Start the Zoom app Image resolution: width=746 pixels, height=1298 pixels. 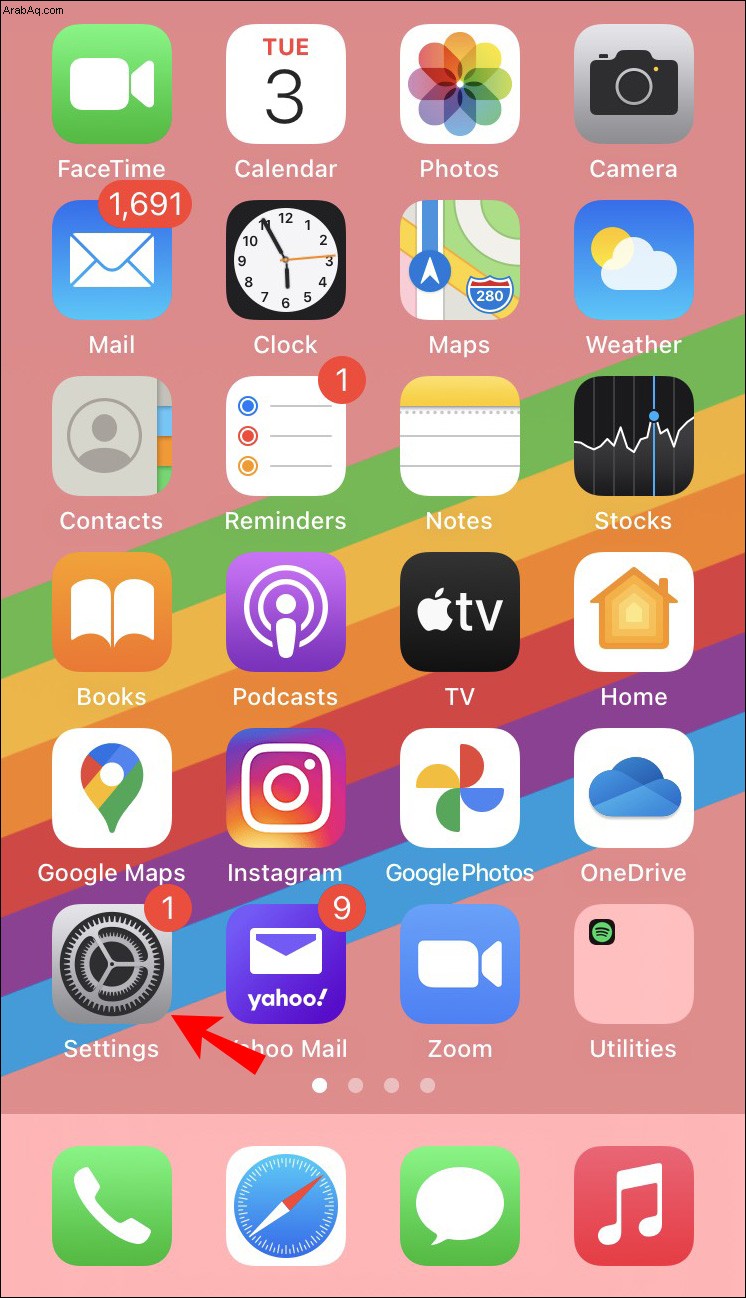460,964
